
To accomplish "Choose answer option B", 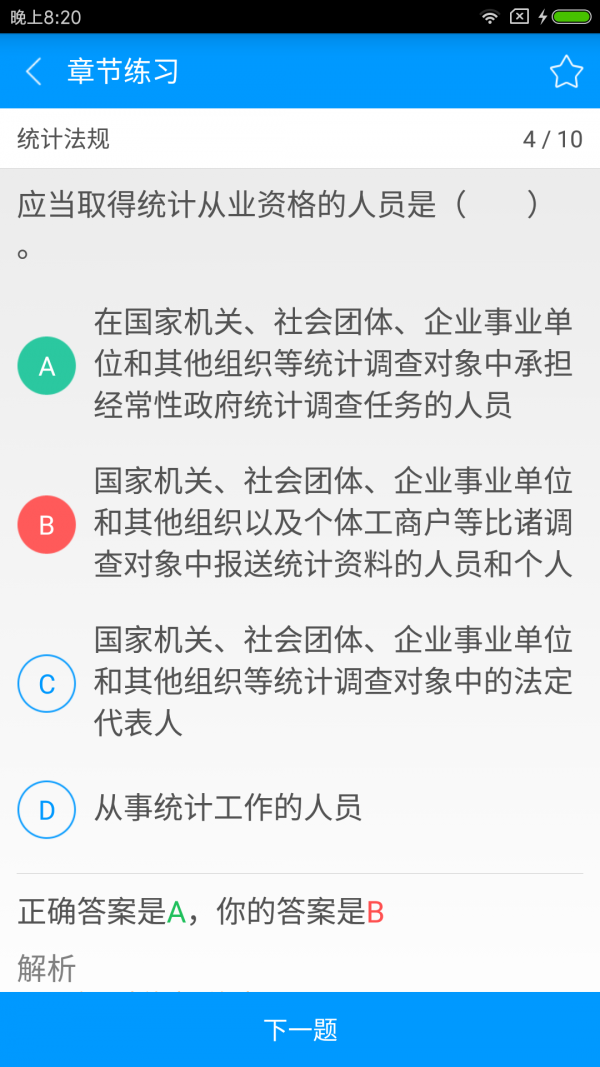I will 47,524.
